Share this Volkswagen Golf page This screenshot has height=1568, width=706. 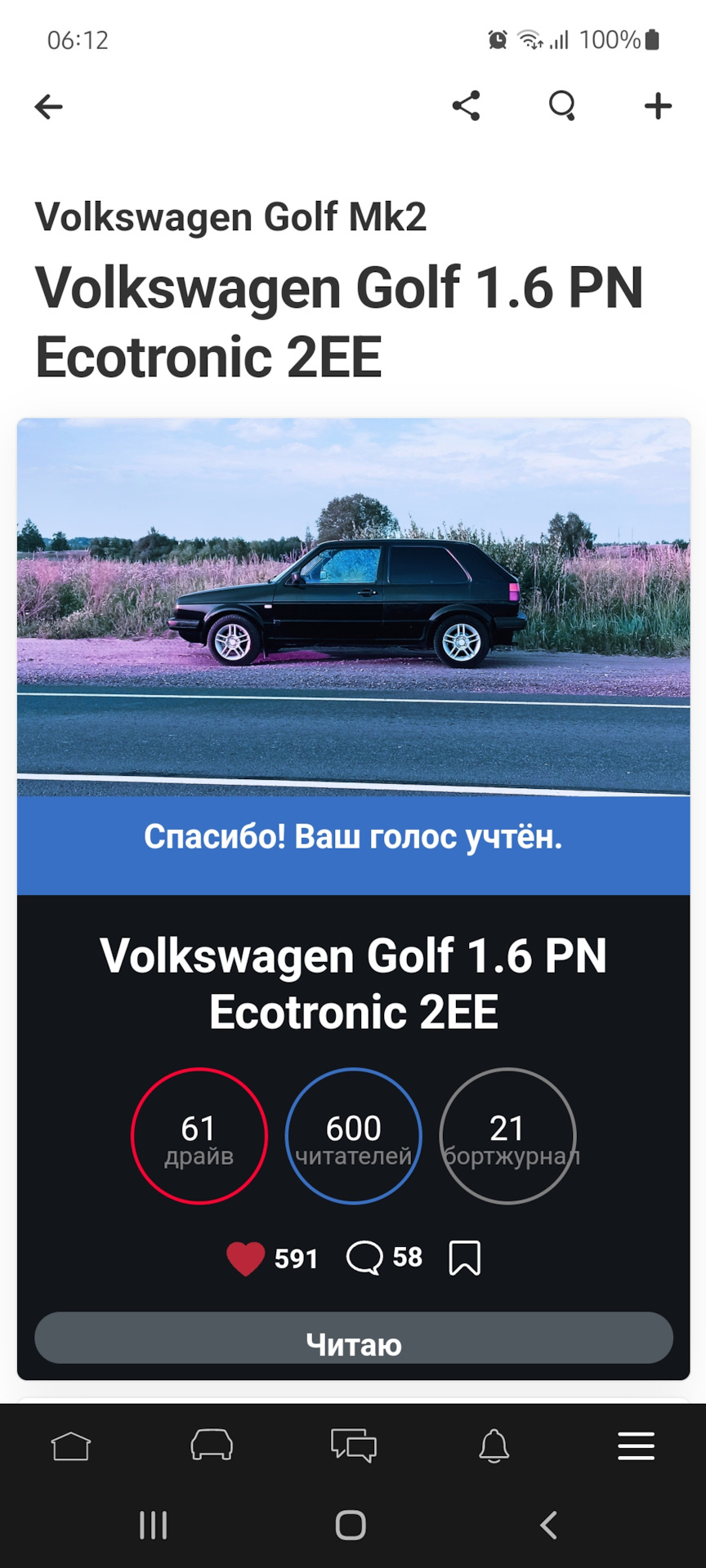(467, 106)
